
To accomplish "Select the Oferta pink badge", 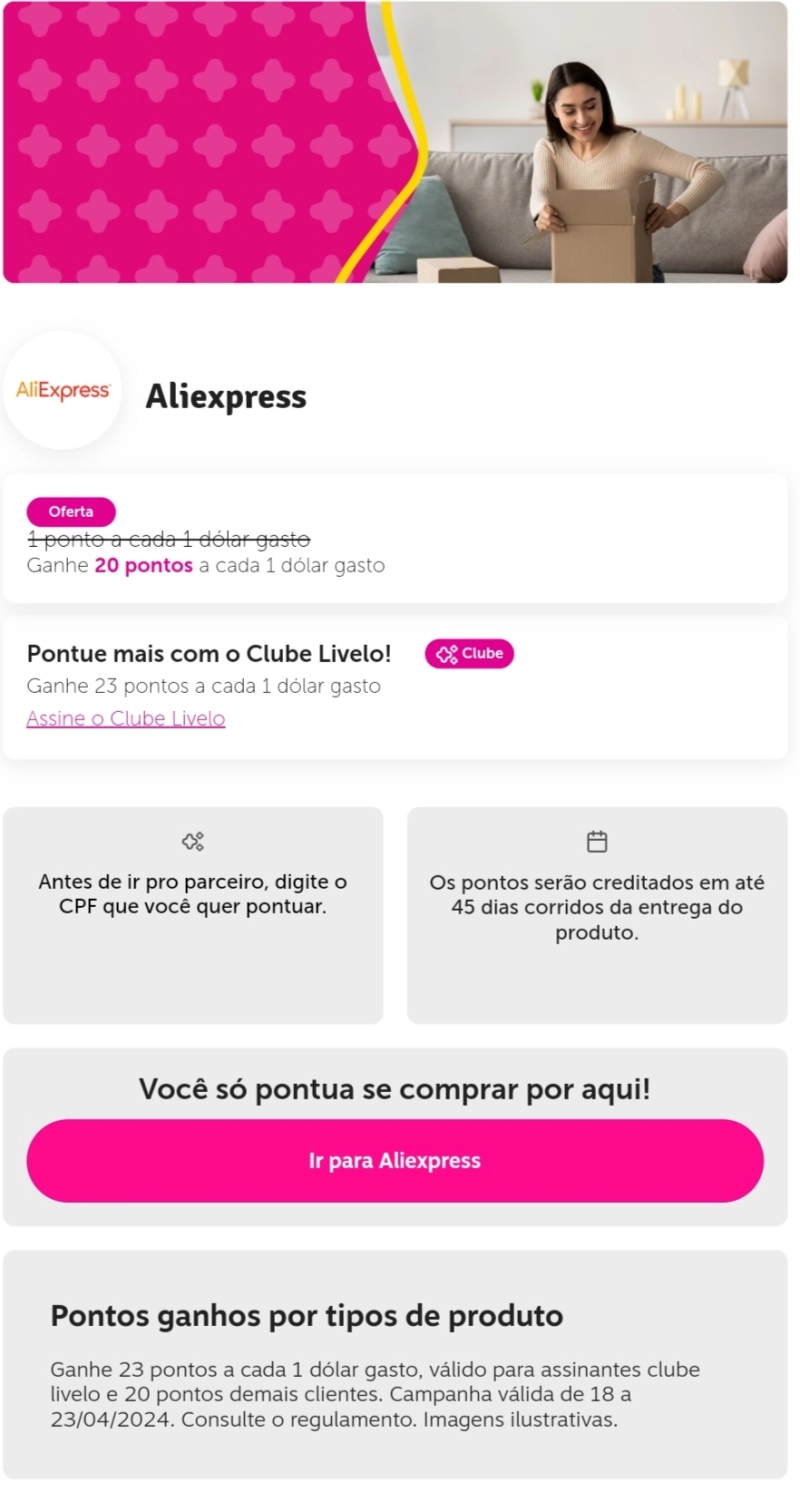I will pyautogui.click(x=70, y=511).
